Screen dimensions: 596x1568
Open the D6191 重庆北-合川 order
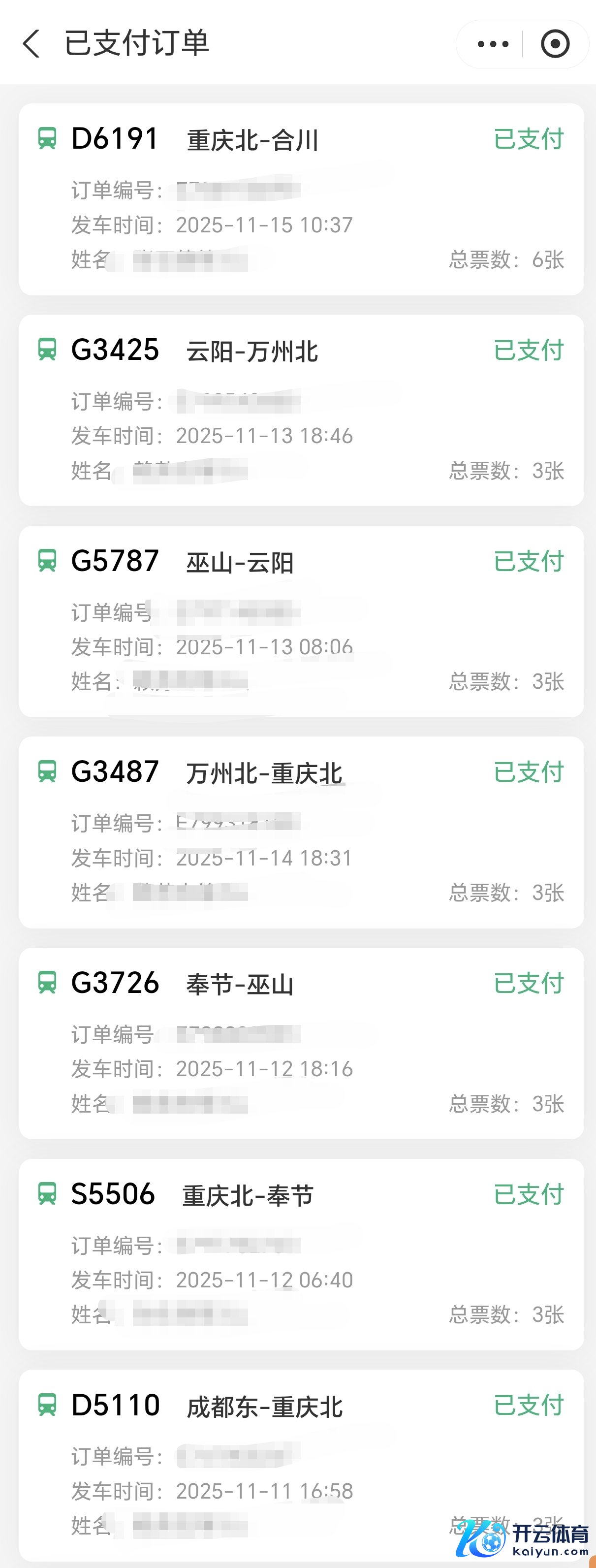pyautogui.click(x=301, y=199)
